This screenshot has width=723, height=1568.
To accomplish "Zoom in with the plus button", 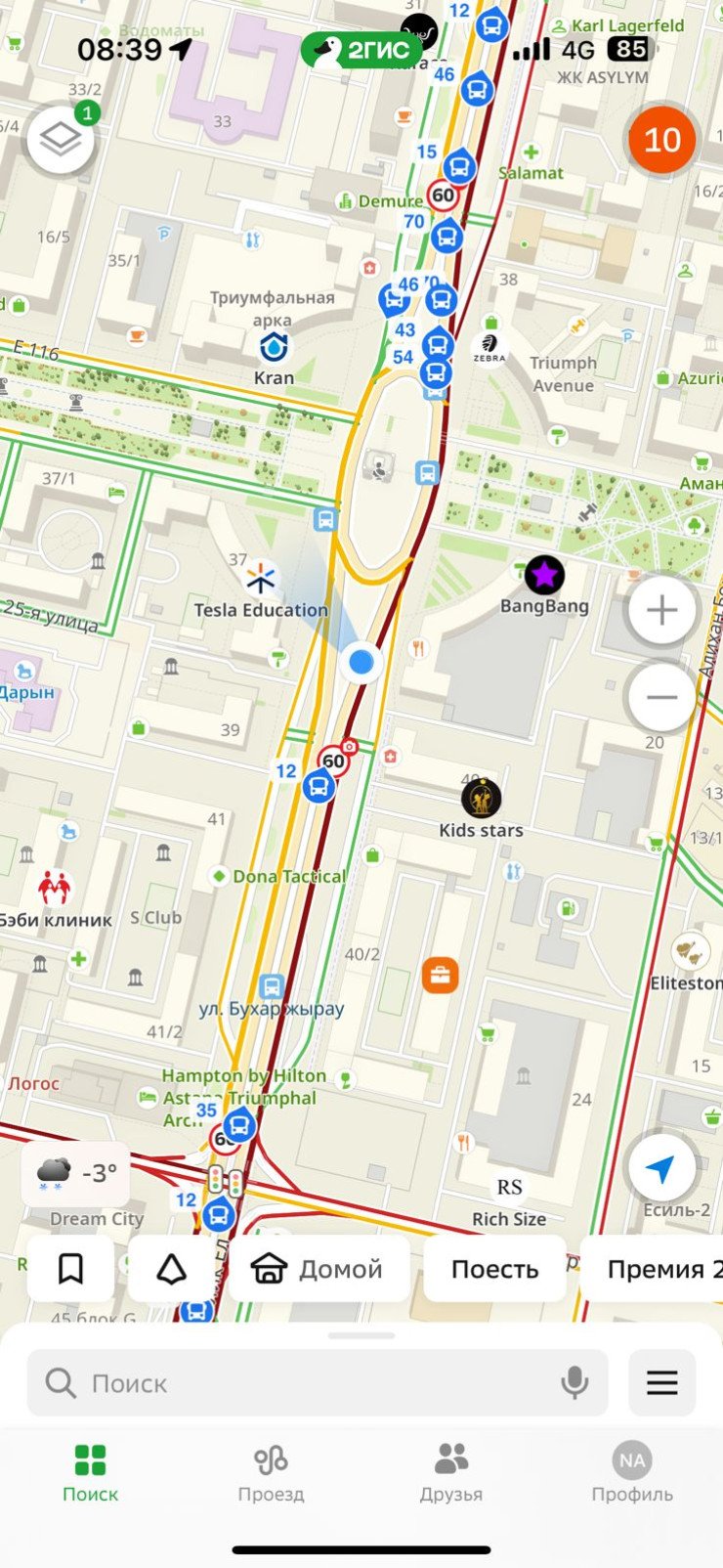I will tap(661, 610).
